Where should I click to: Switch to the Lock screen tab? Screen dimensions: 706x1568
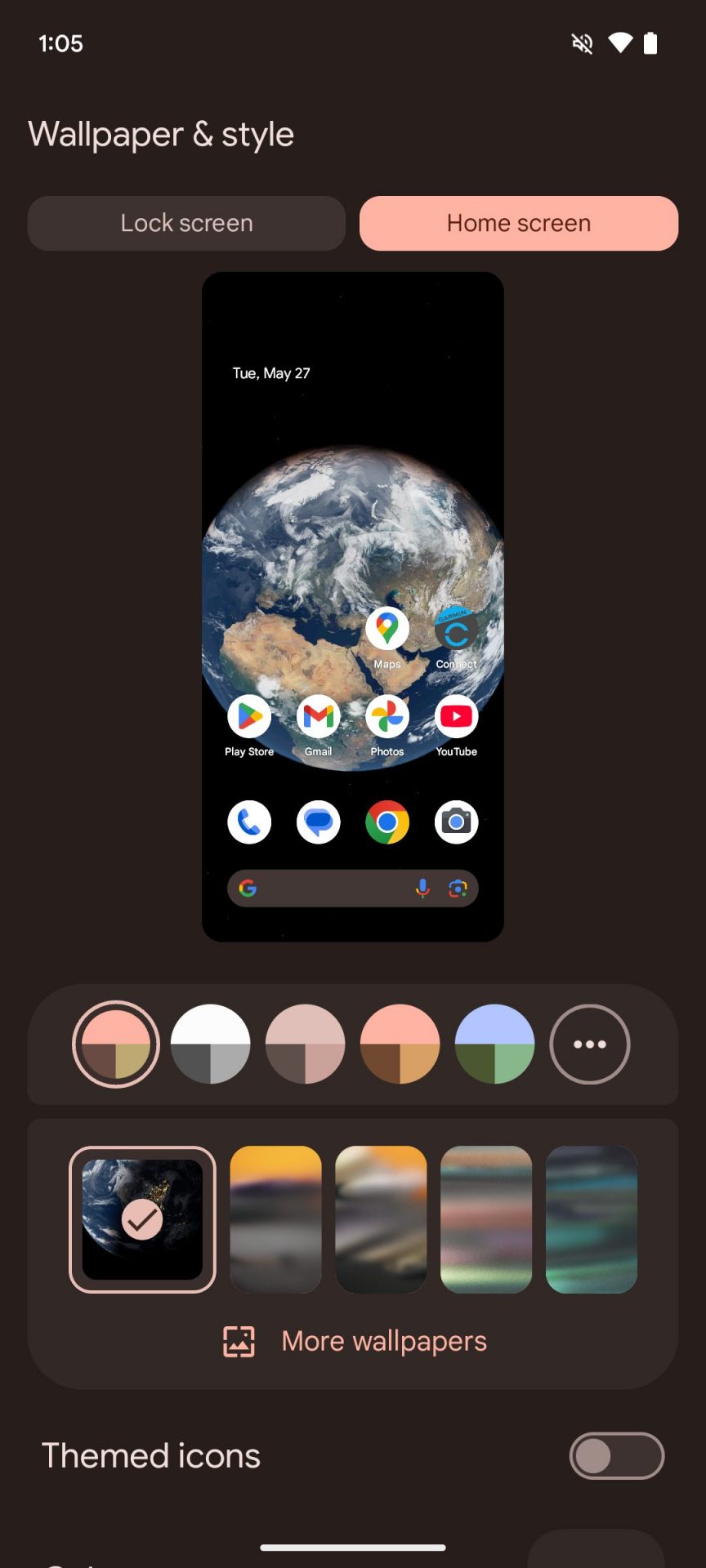(x=186, y=223)
